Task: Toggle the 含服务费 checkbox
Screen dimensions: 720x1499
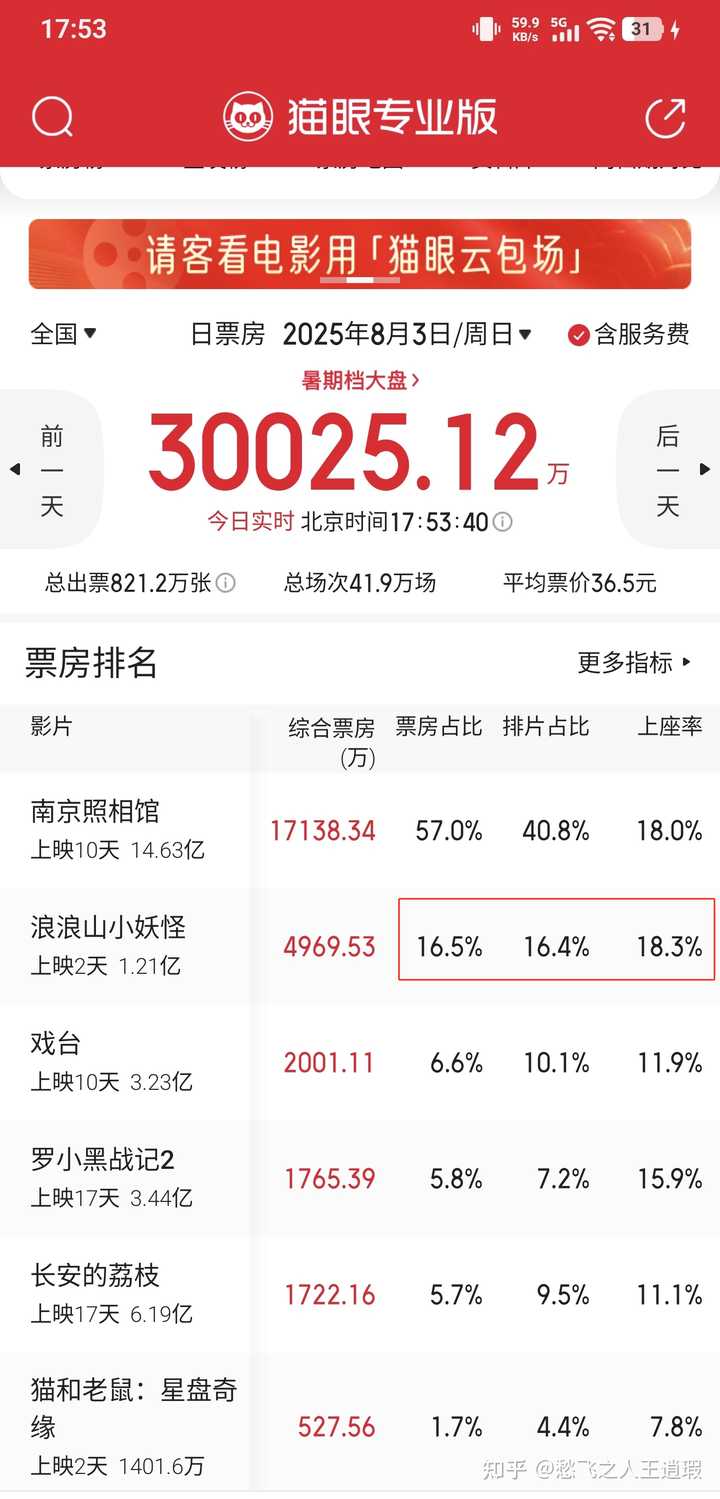Action: [628, 335]
